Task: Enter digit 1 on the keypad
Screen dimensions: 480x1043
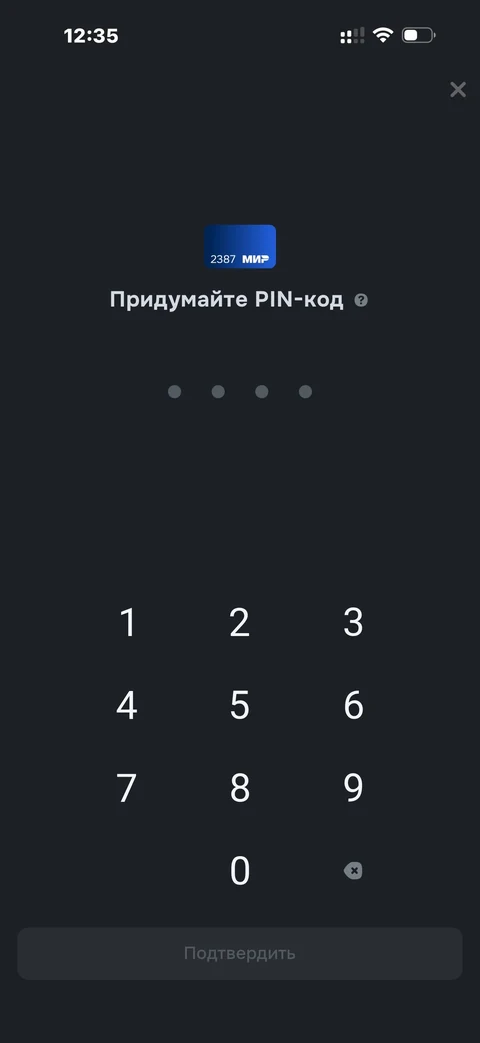Action: 127,623
